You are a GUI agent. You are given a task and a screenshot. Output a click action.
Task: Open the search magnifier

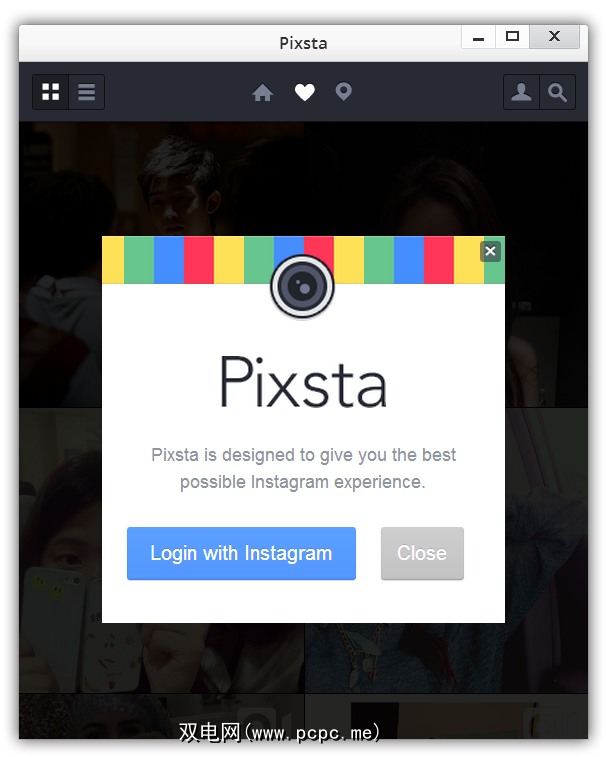558,93
